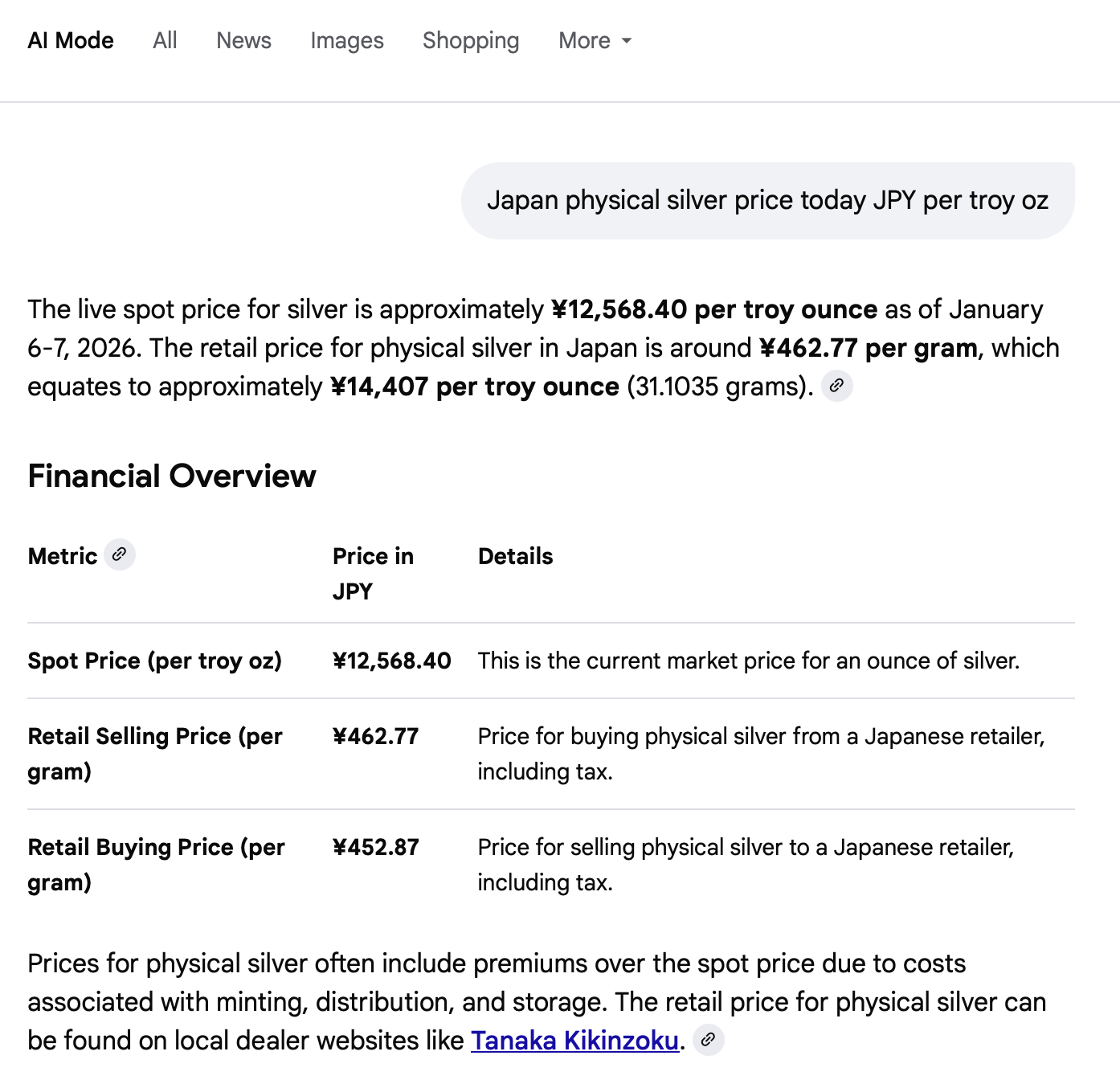Open source link icon beside Metric header
The image size is (1120, 1080).
tap(120, 554)
